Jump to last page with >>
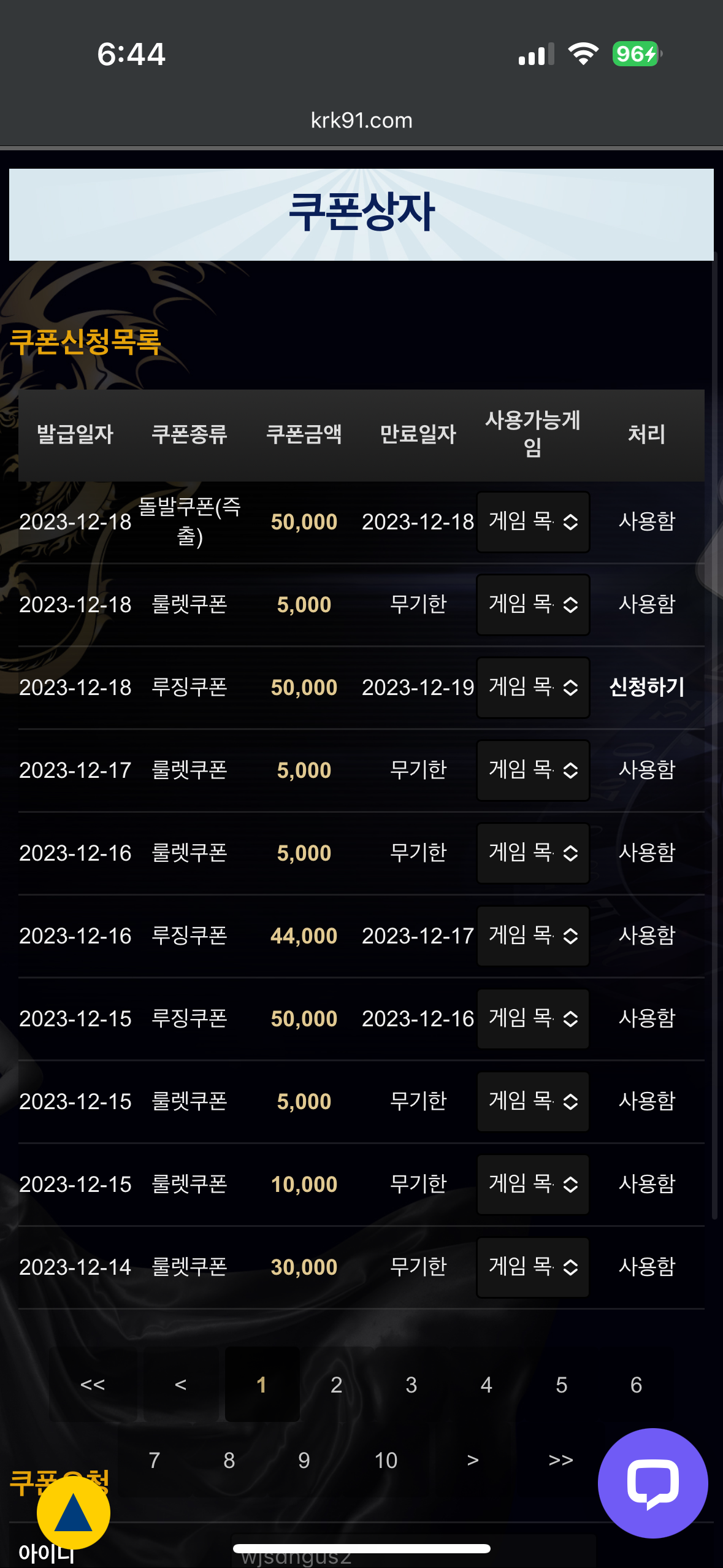723x1568 pixels. [561, 1460]
